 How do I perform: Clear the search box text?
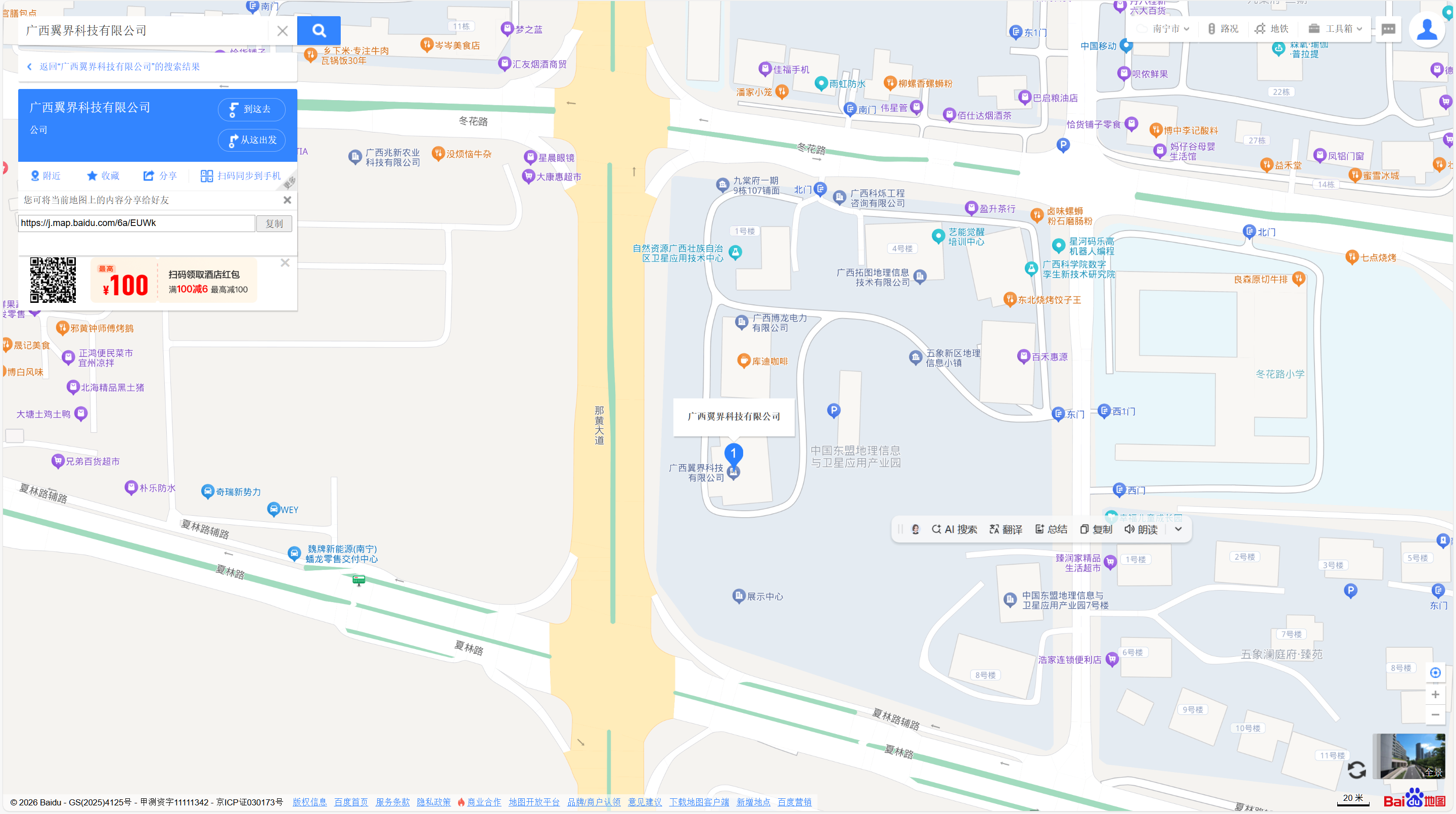tap(282, 31)
